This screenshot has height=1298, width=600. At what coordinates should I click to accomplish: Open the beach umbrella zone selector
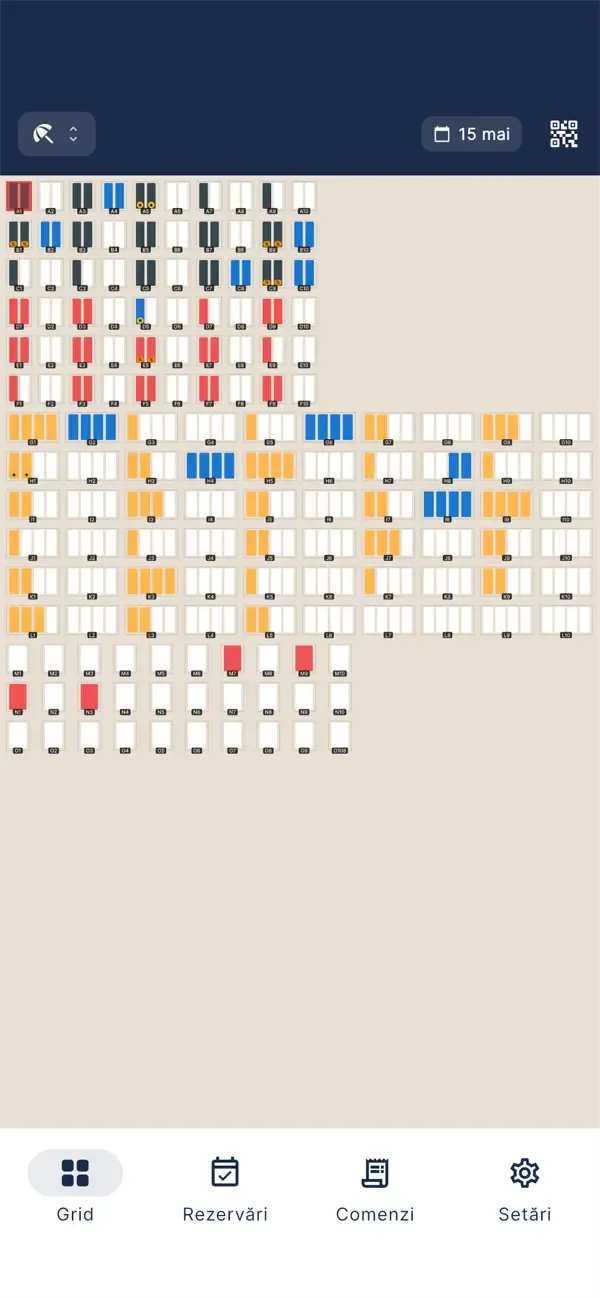tap(57, 134)
